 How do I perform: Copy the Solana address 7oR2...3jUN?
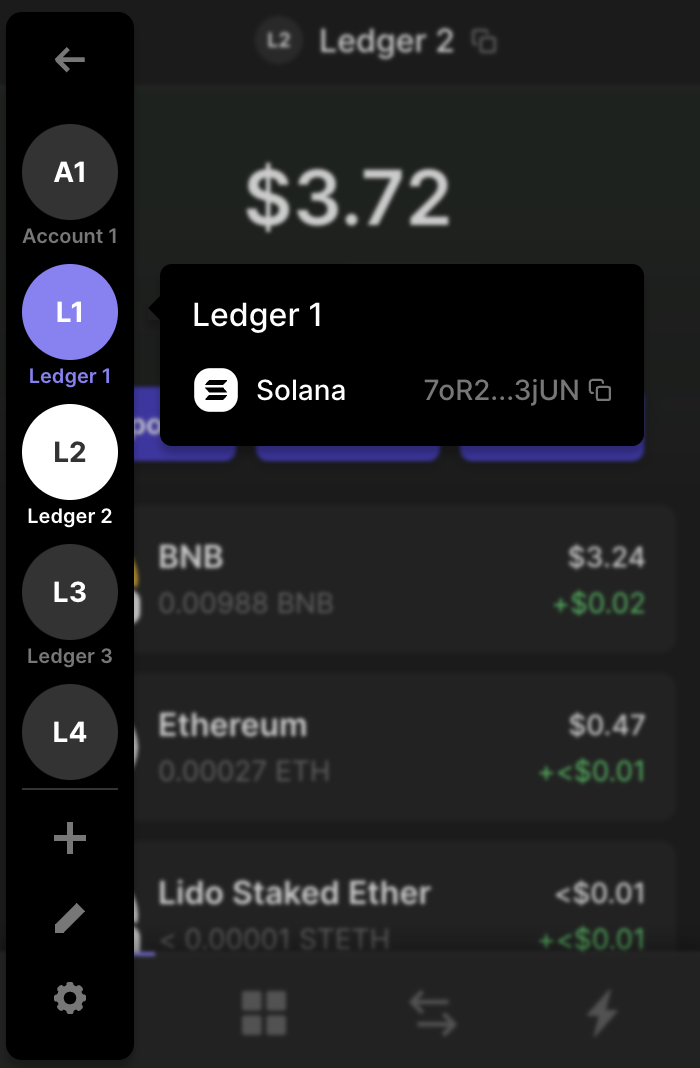pyautogui.click(x=600, y=390)
